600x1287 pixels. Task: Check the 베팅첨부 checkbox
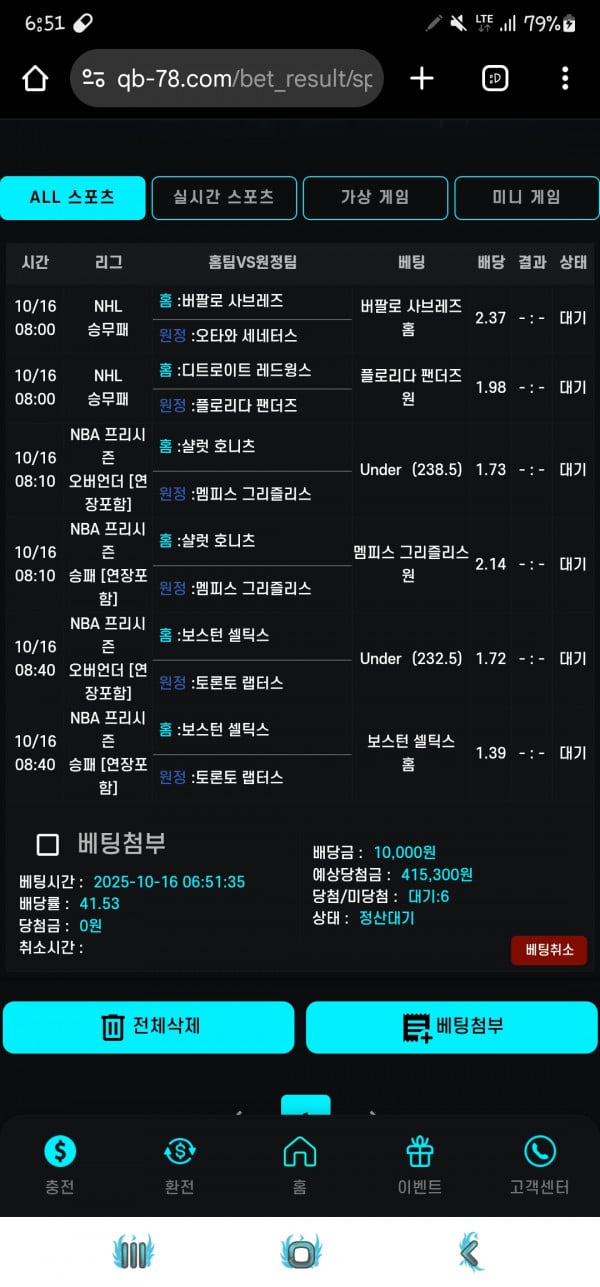(47, 845)
